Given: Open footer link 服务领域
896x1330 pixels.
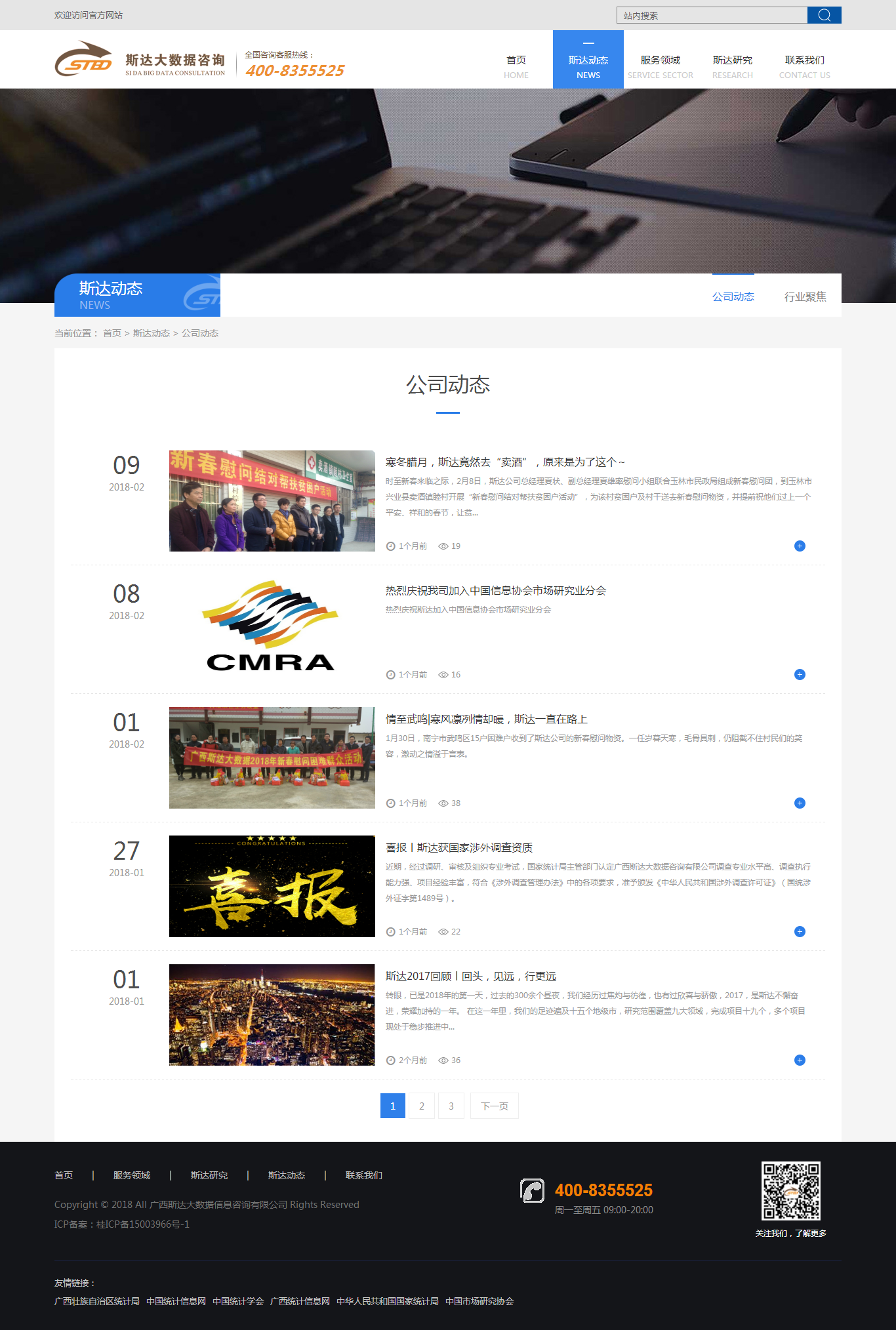Looking at the screenshot, I should 132,1175.
